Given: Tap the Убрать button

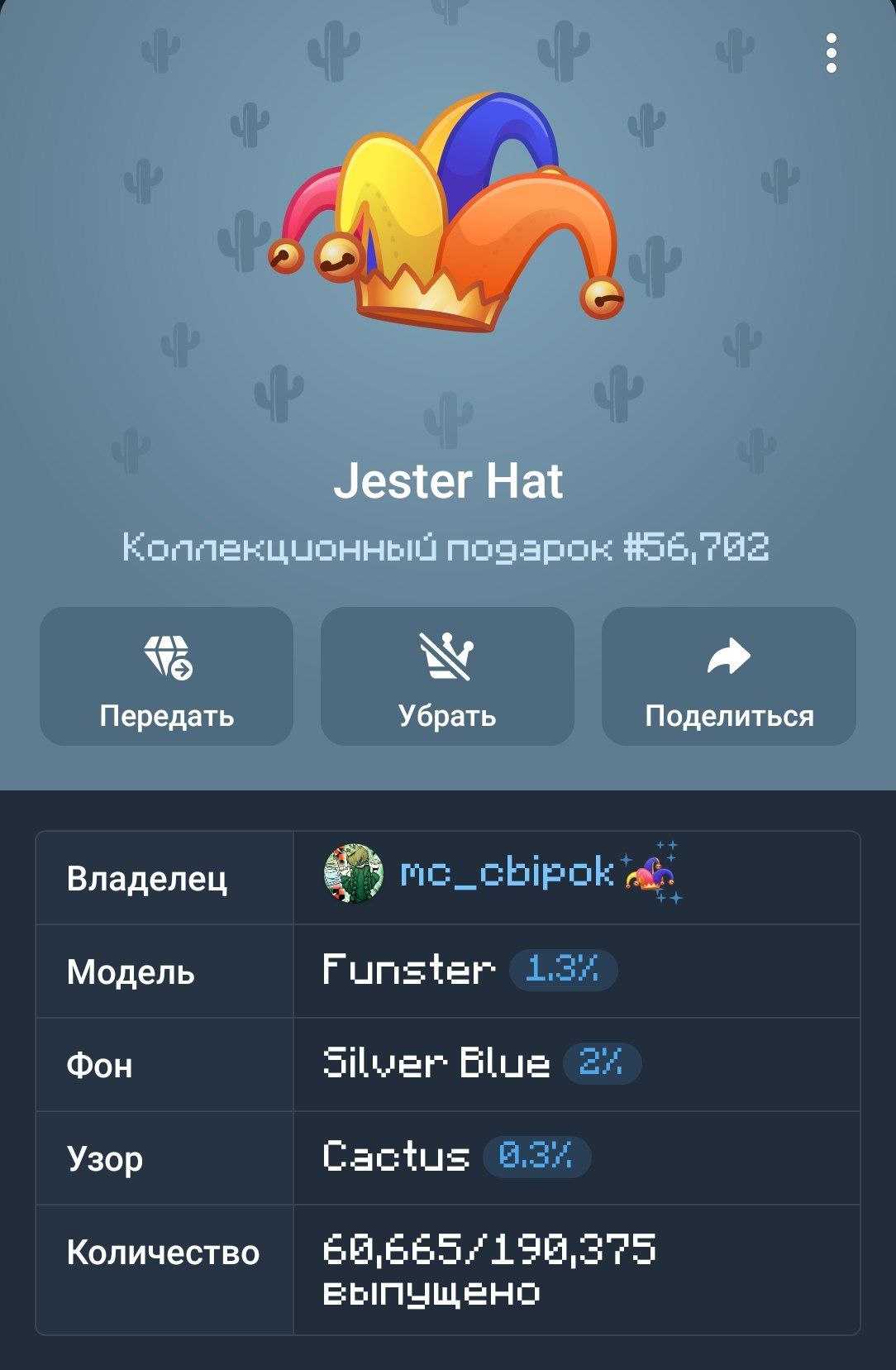Looking at the screenshot, I should (x=447, y=677).
